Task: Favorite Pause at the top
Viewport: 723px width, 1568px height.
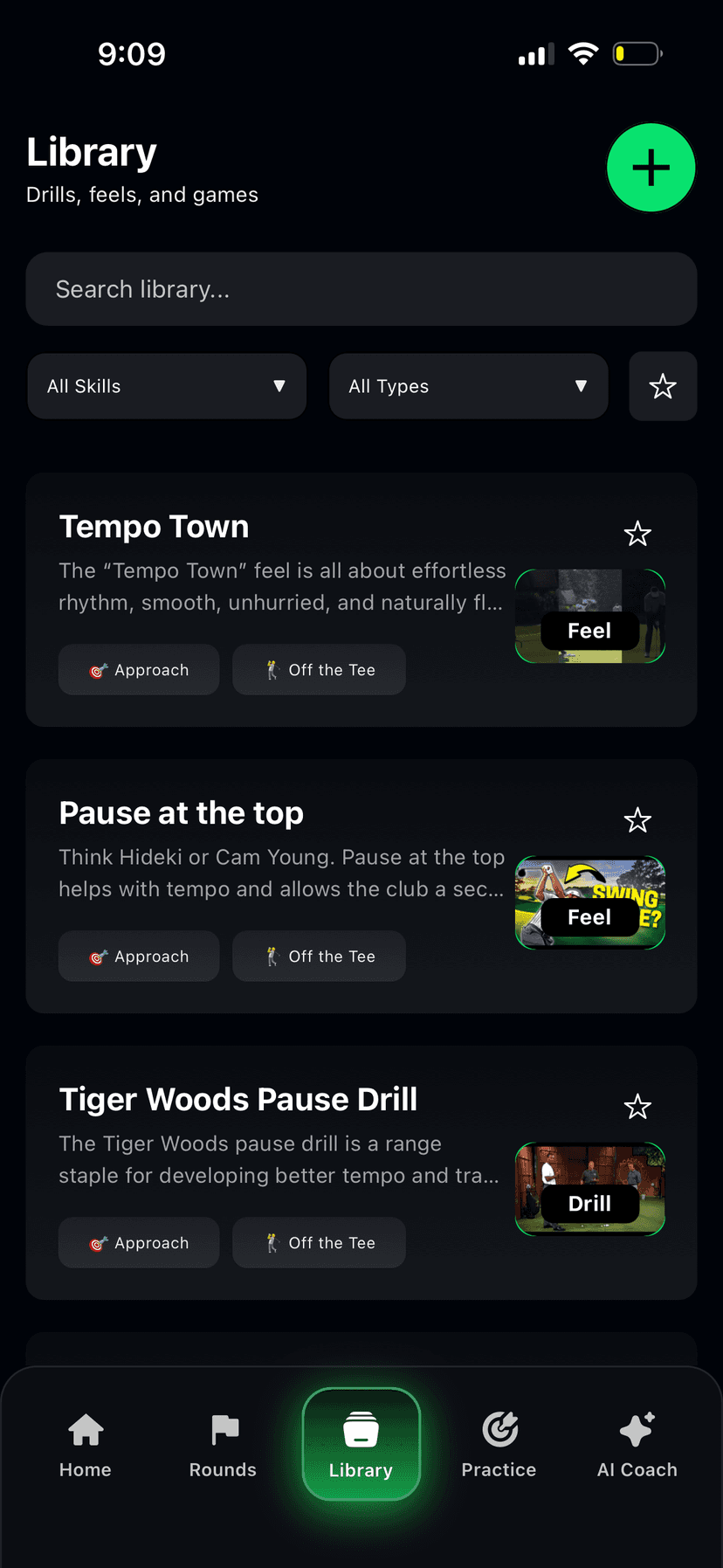Action: [637, 819]
